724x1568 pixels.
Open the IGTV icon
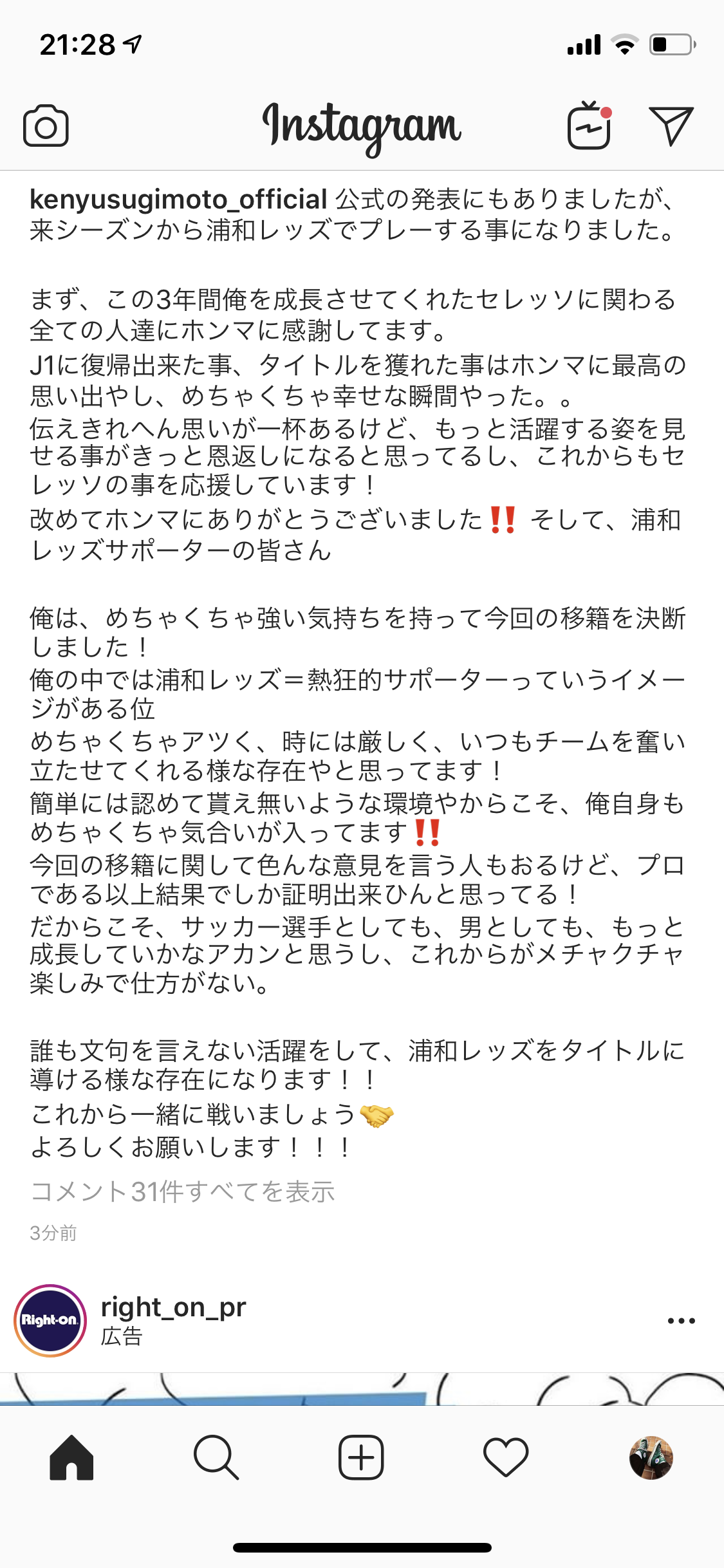(589, 126)
